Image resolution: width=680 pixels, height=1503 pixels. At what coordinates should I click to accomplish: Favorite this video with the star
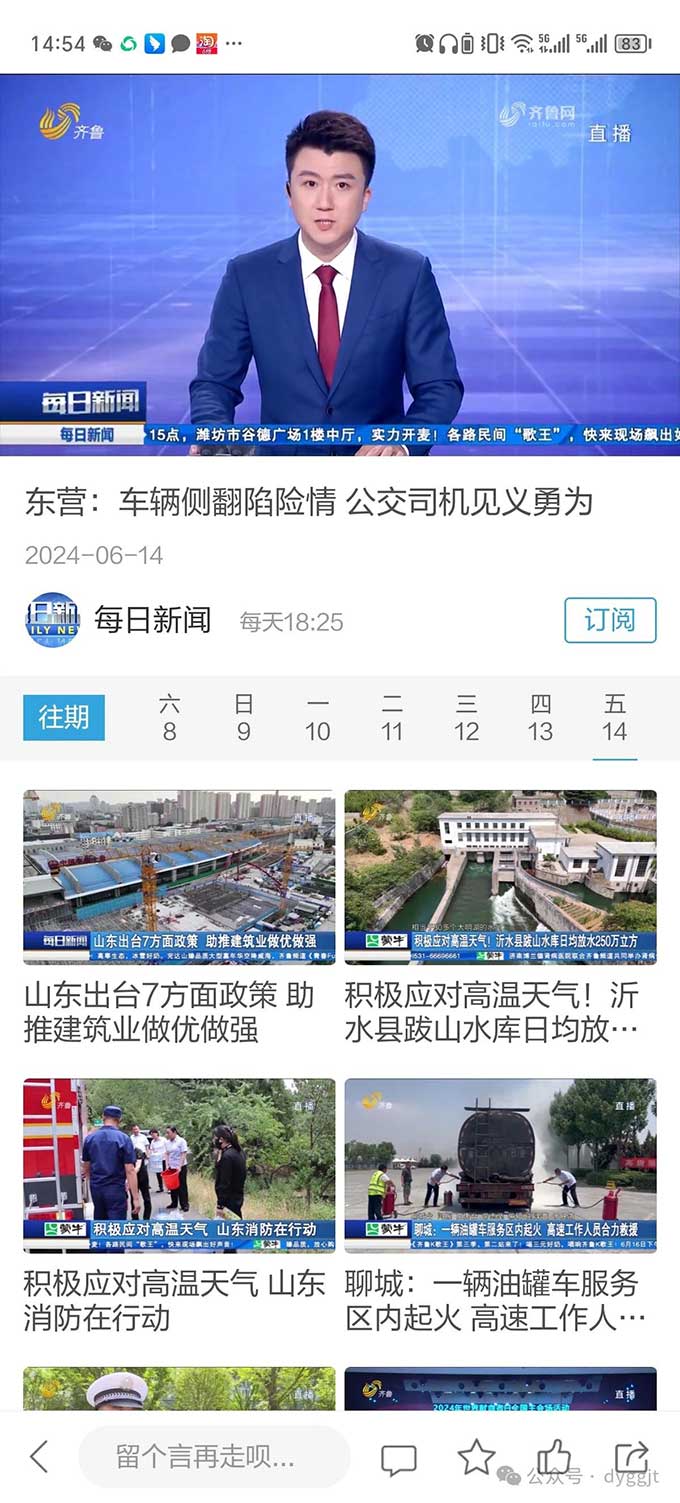[476, 1457]
